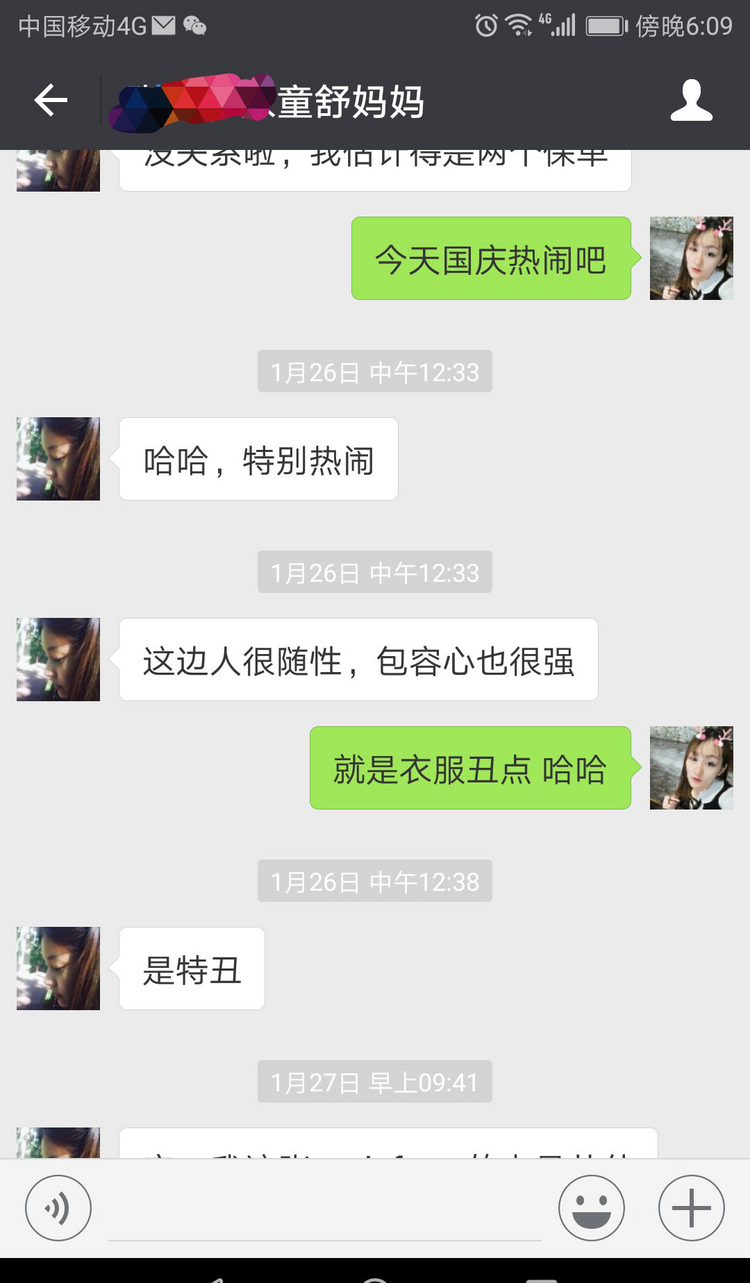Go back from the 童舒妈妈 chat
This screenshot has width=750, height=1283.
pyautogui.click(x=50, y=100)
